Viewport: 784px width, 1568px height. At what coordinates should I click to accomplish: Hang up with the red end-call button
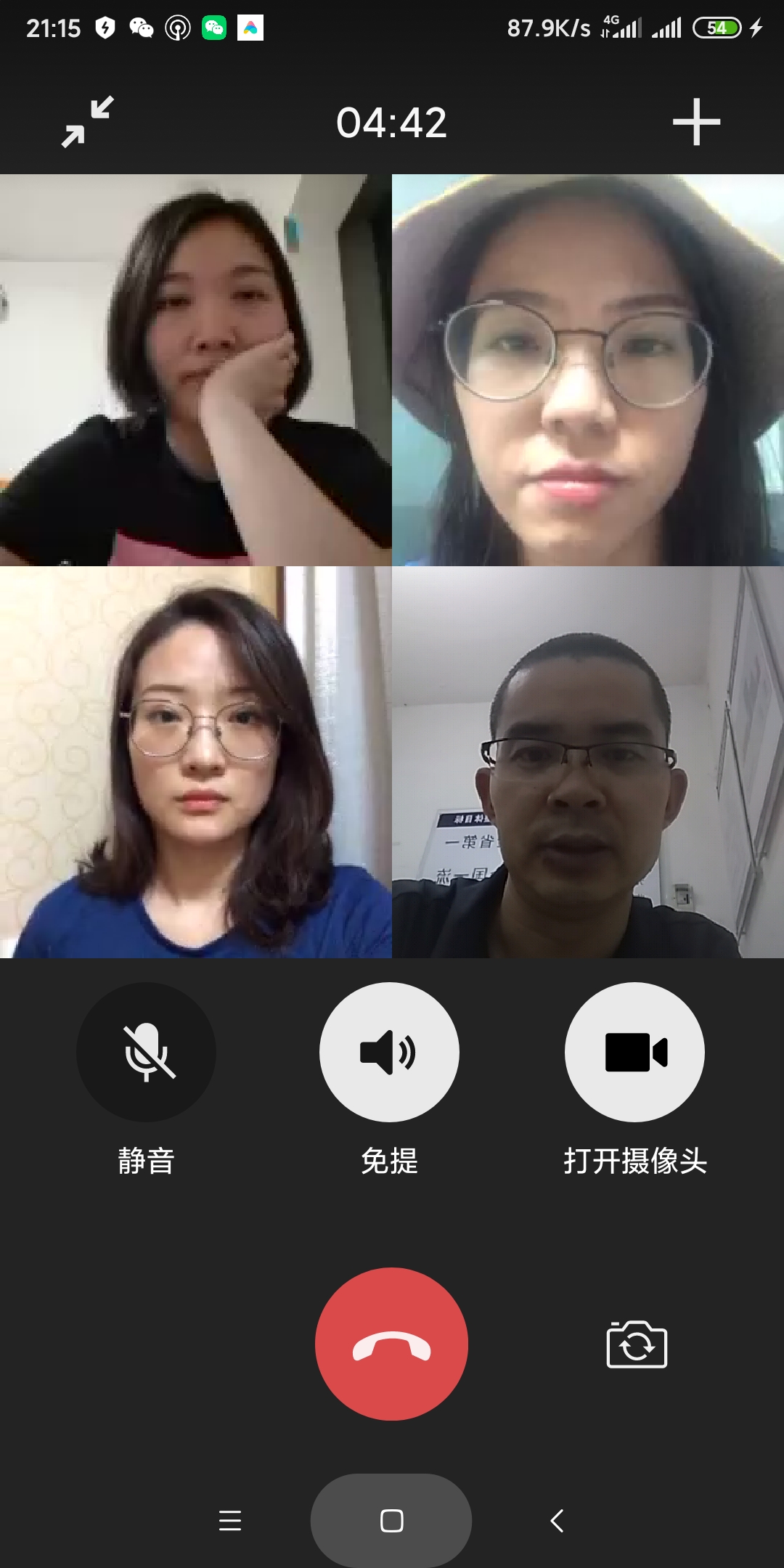click(x=391, y=1344)
